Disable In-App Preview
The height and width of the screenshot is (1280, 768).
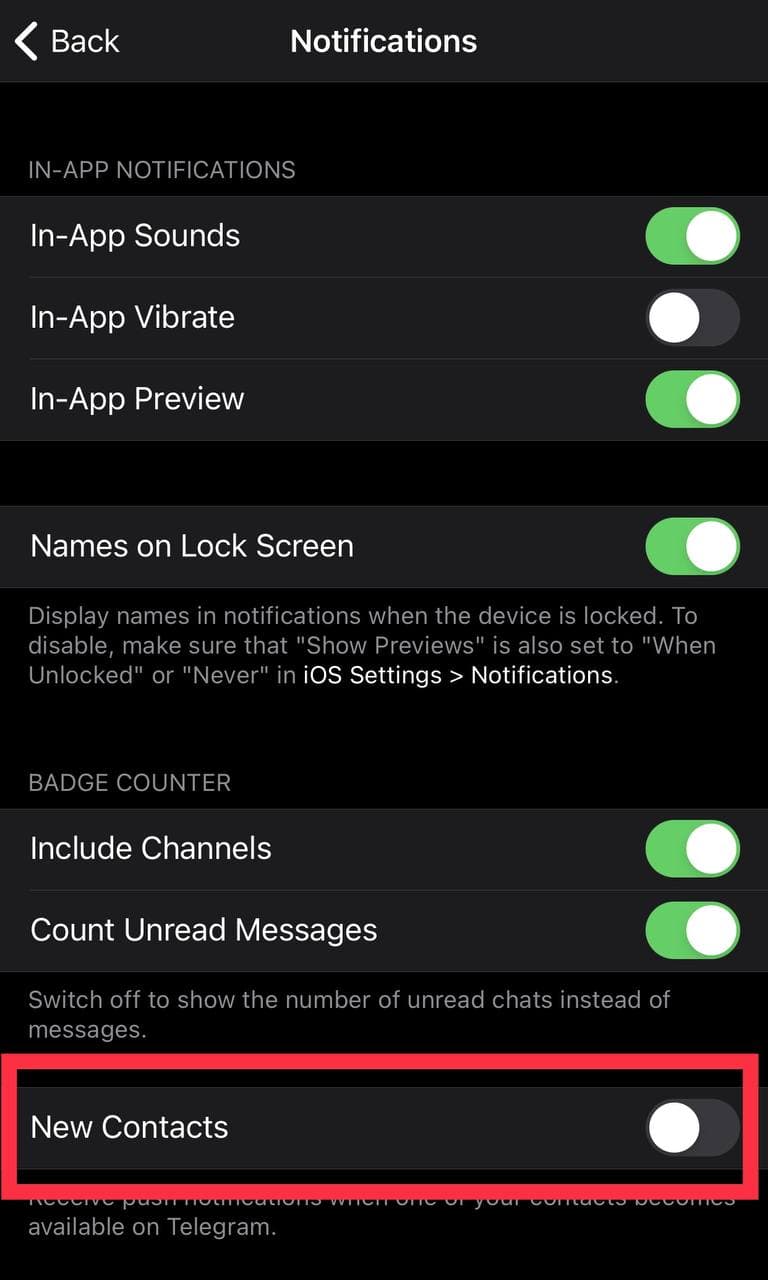[x=692, y=400]
